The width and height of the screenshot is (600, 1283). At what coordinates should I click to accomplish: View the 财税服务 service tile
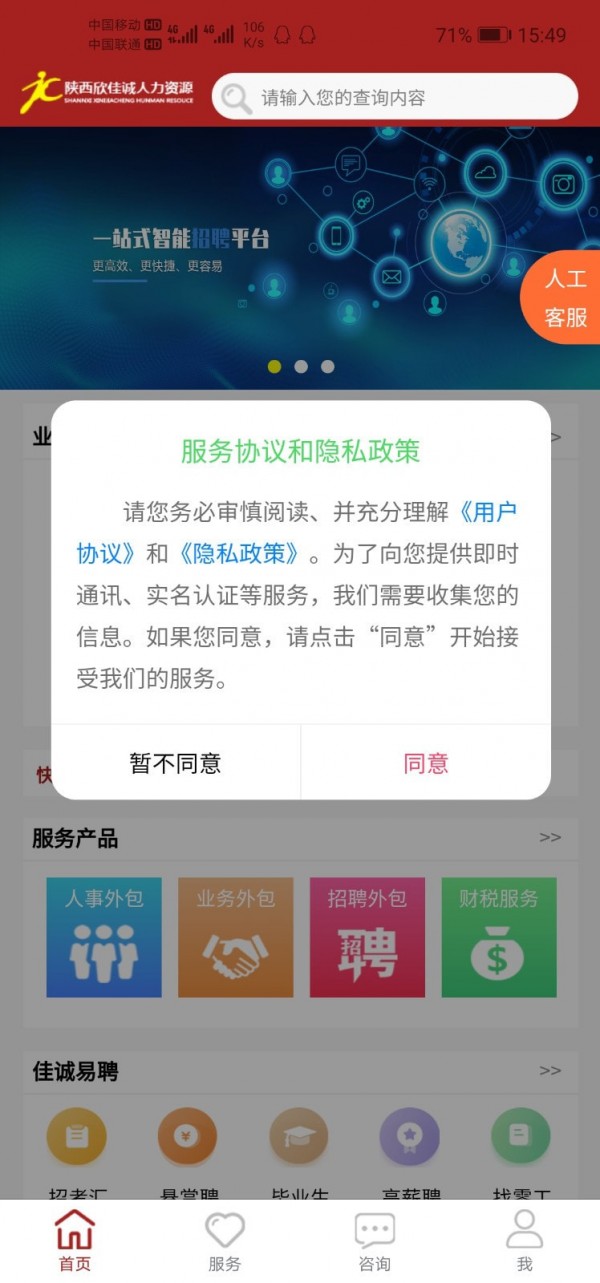(x=498, y=937)
